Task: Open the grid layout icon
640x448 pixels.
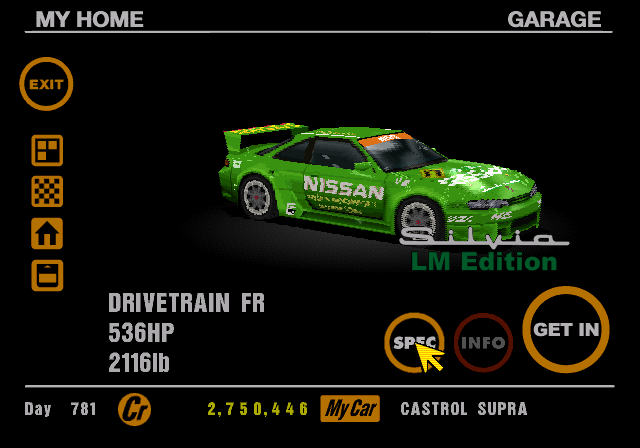Action: [47, 150]
